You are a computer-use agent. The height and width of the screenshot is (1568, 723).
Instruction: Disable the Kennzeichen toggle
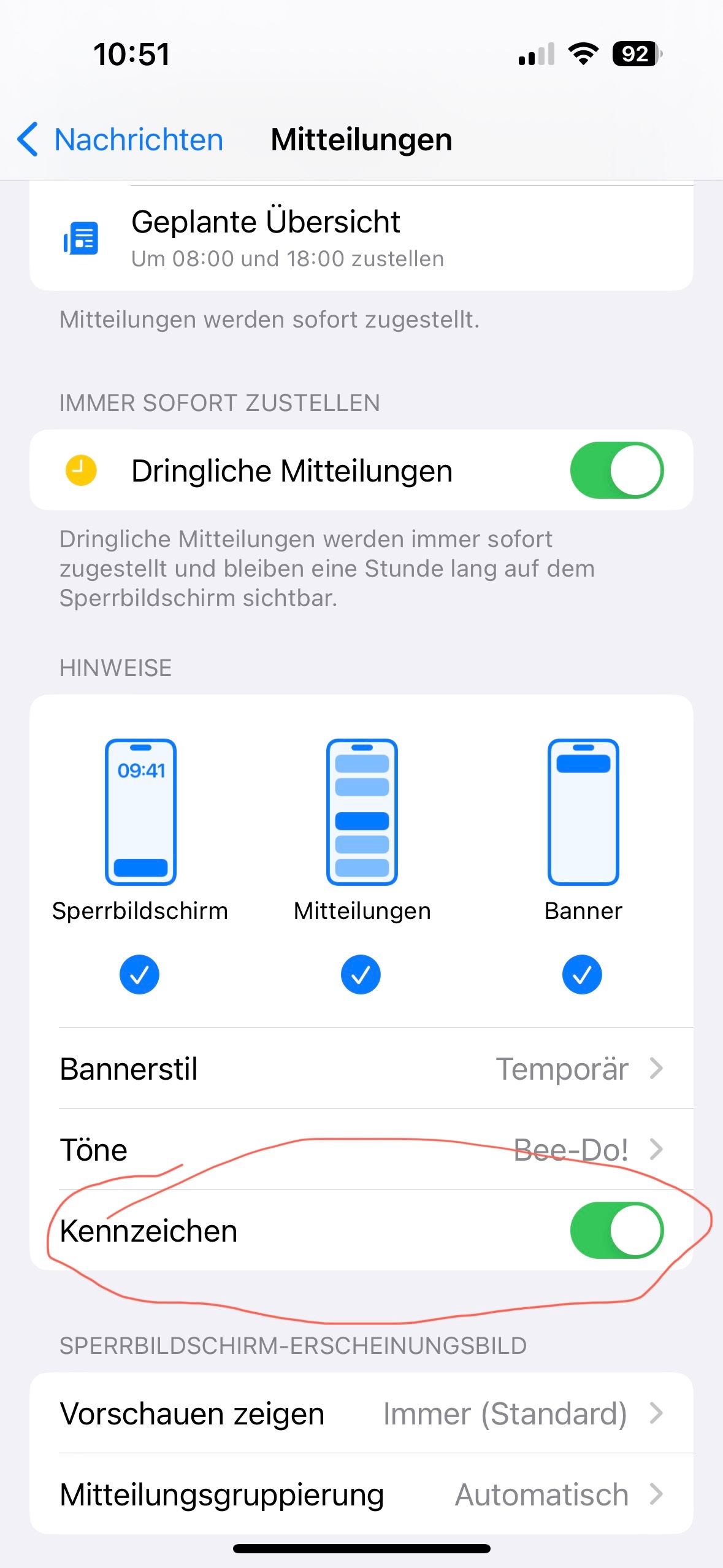pos(616,1231)
